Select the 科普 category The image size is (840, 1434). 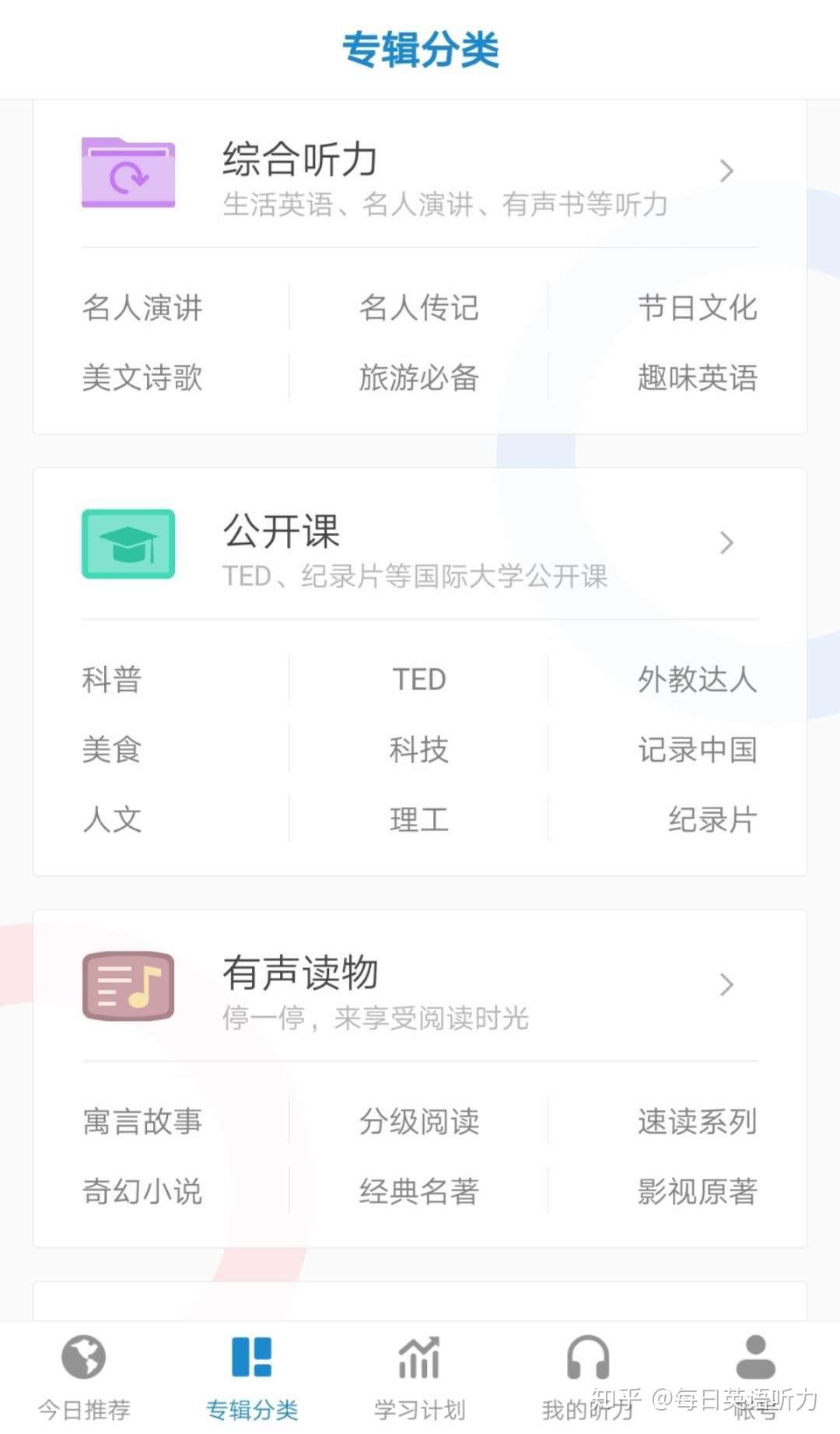pyautogui.click(x=111, y=679)
